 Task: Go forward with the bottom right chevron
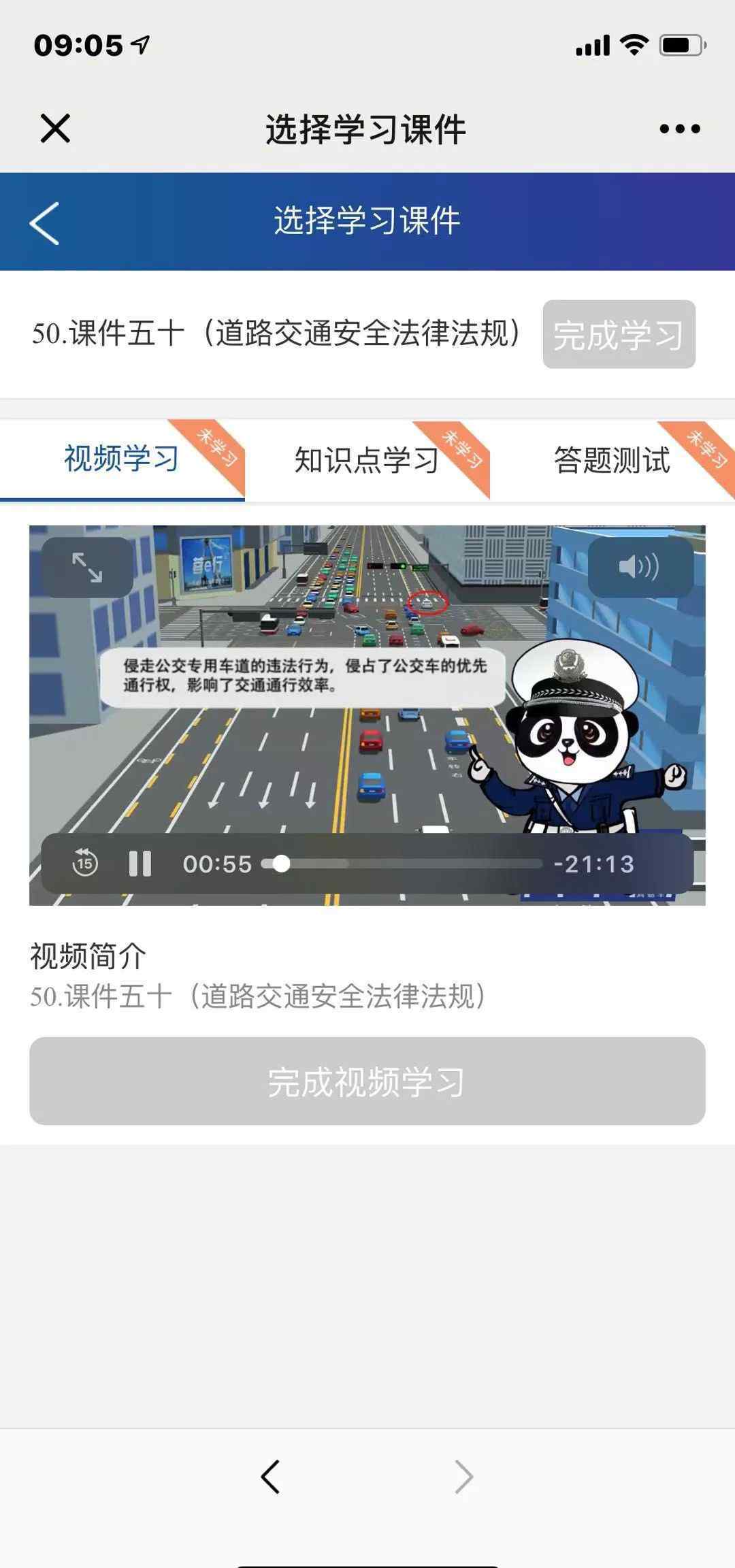(x=463, y=1476)
